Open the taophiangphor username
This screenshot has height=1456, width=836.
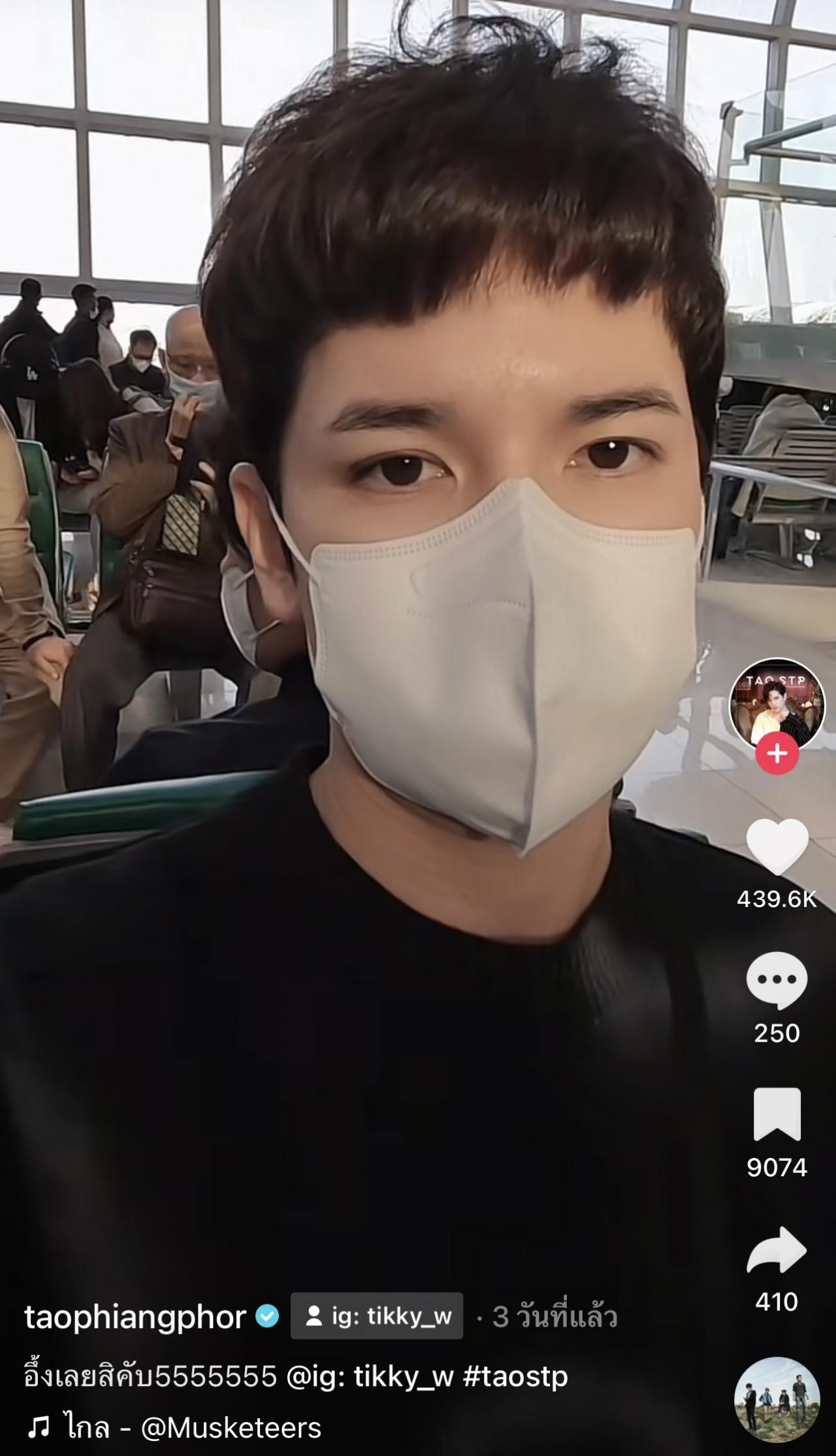(135, 1317)
